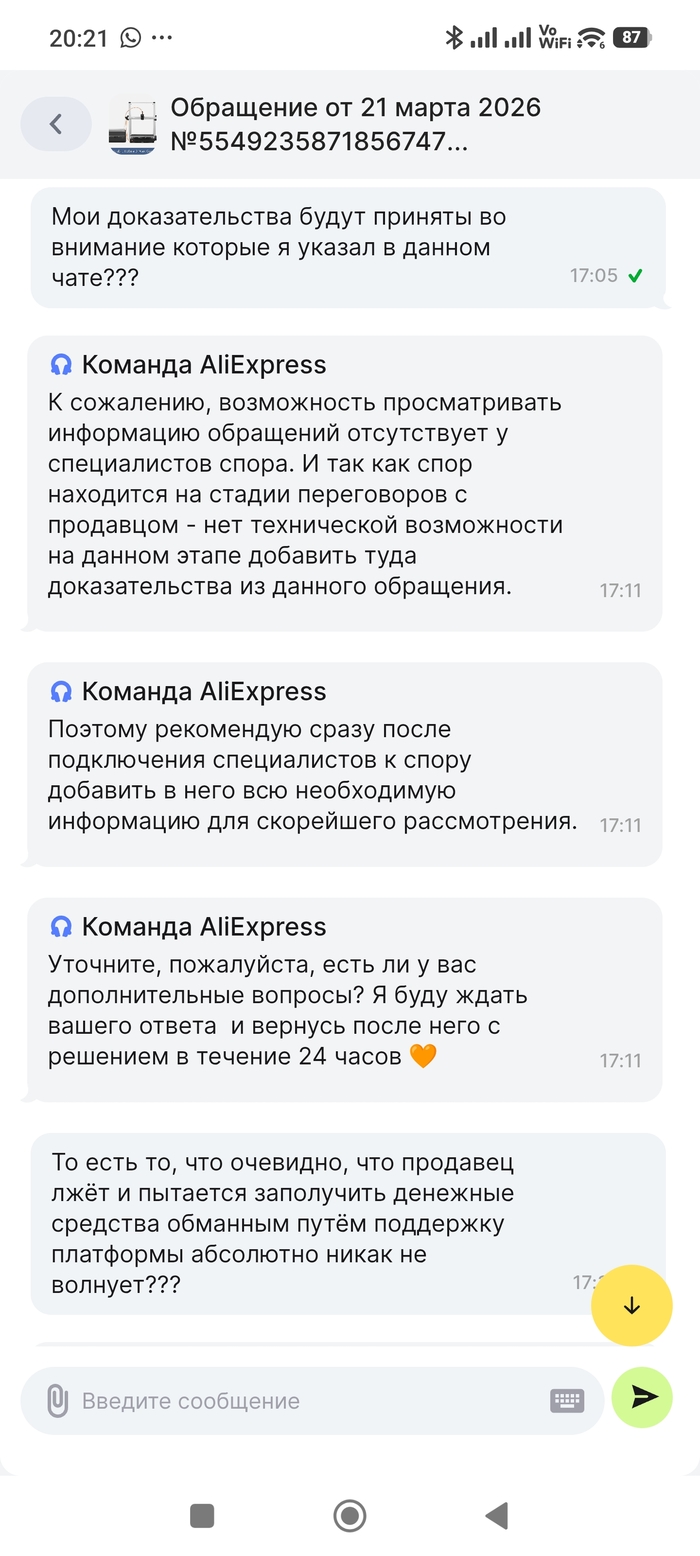Jump to latest messages with yellow arrow
This screenshot has width=700, height=1556.
[x=632, y=1306]
